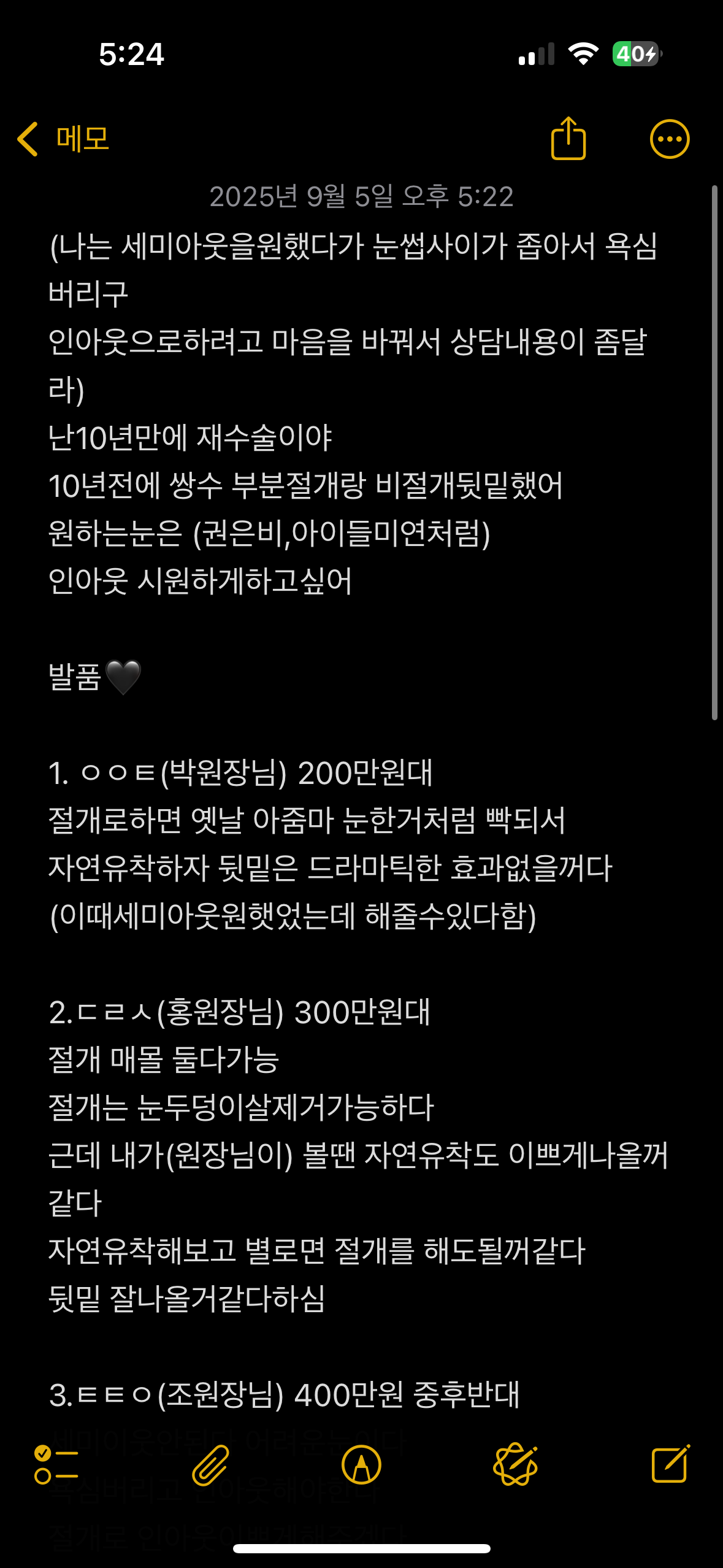Viewport: 723px width, 1568px height.
Task: Open the more options menu
Action: click(x=670, y=139)
